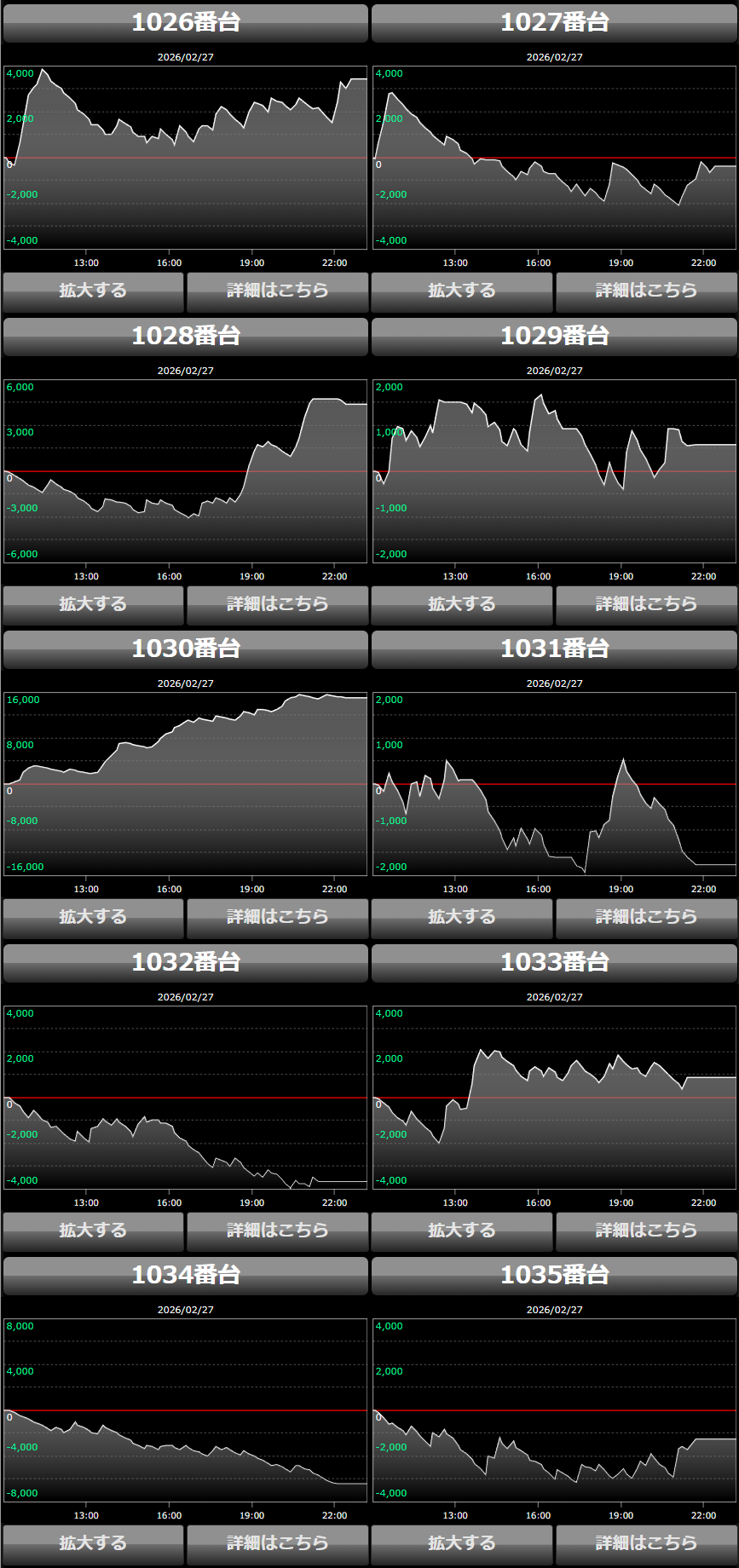Screen dimensions: 739x1568
Task: View 詳細はこちら for 1027番台
Action: point(646,291)
